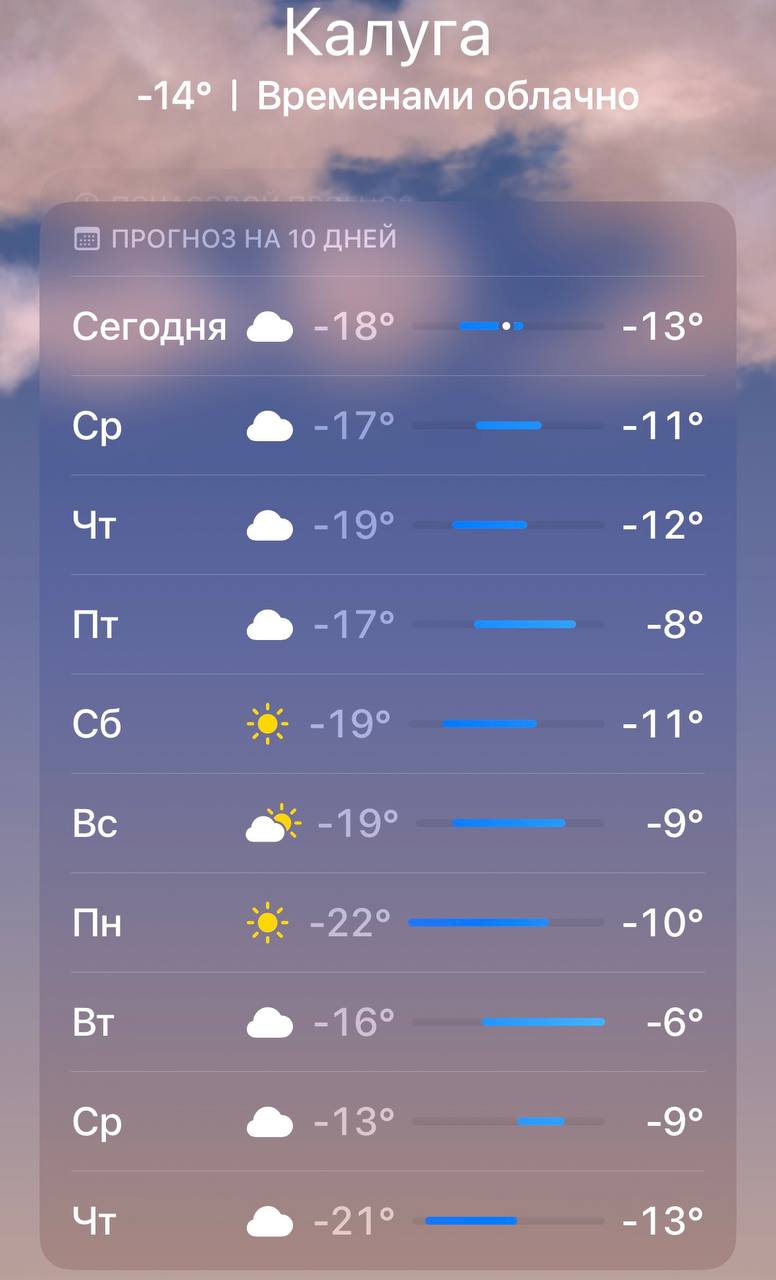Open today's forecast row (Сегодня)
The width and height of the screenshot is (776, 1280).
pyautogui.click(x=387, y=326)
